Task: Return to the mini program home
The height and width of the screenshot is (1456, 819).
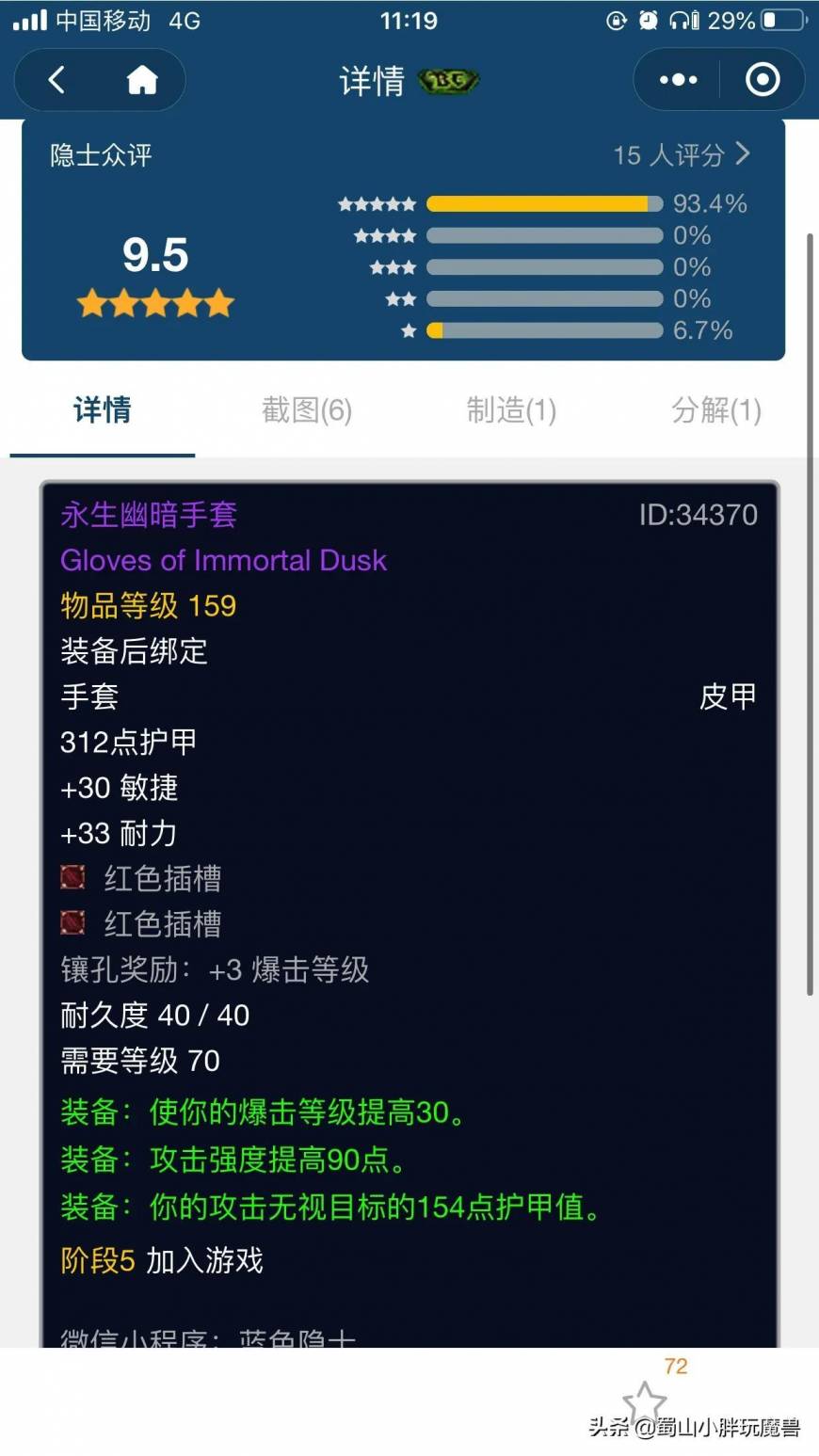Action: (x=141, y=81)
